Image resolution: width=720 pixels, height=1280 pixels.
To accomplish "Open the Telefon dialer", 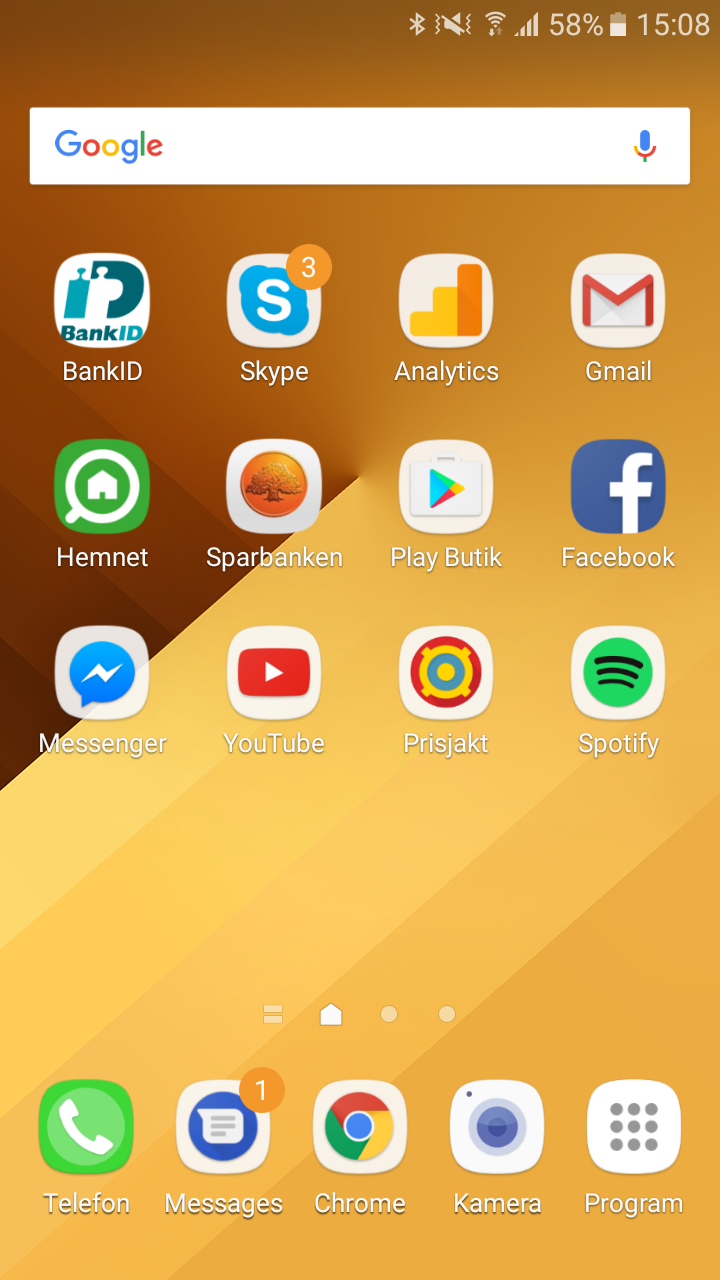I will pos(86,1127).
